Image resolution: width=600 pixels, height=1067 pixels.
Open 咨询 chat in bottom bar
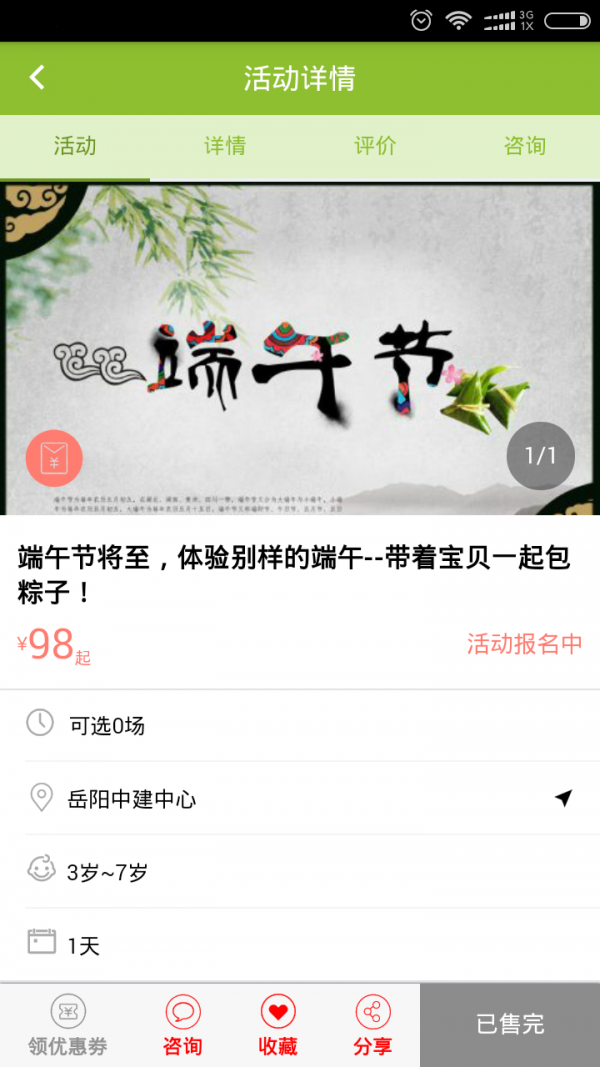[183, 1026]
